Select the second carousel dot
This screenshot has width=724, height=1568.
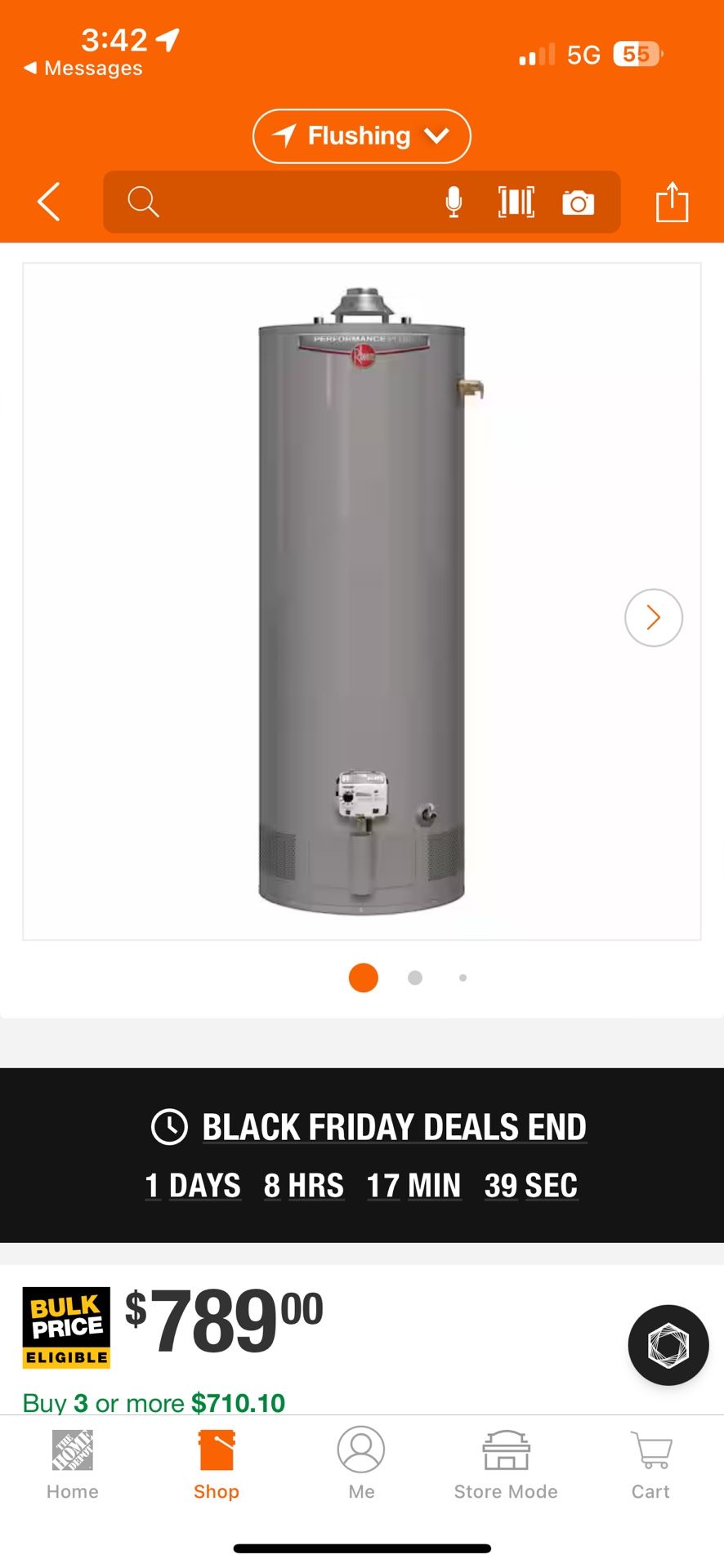click(x=414, y=978)
